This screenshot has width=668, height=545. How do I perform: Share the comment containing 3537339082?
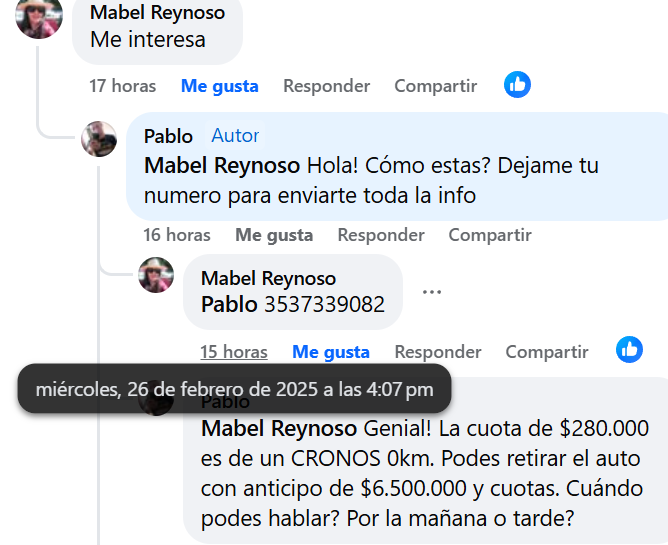(546, 352)
